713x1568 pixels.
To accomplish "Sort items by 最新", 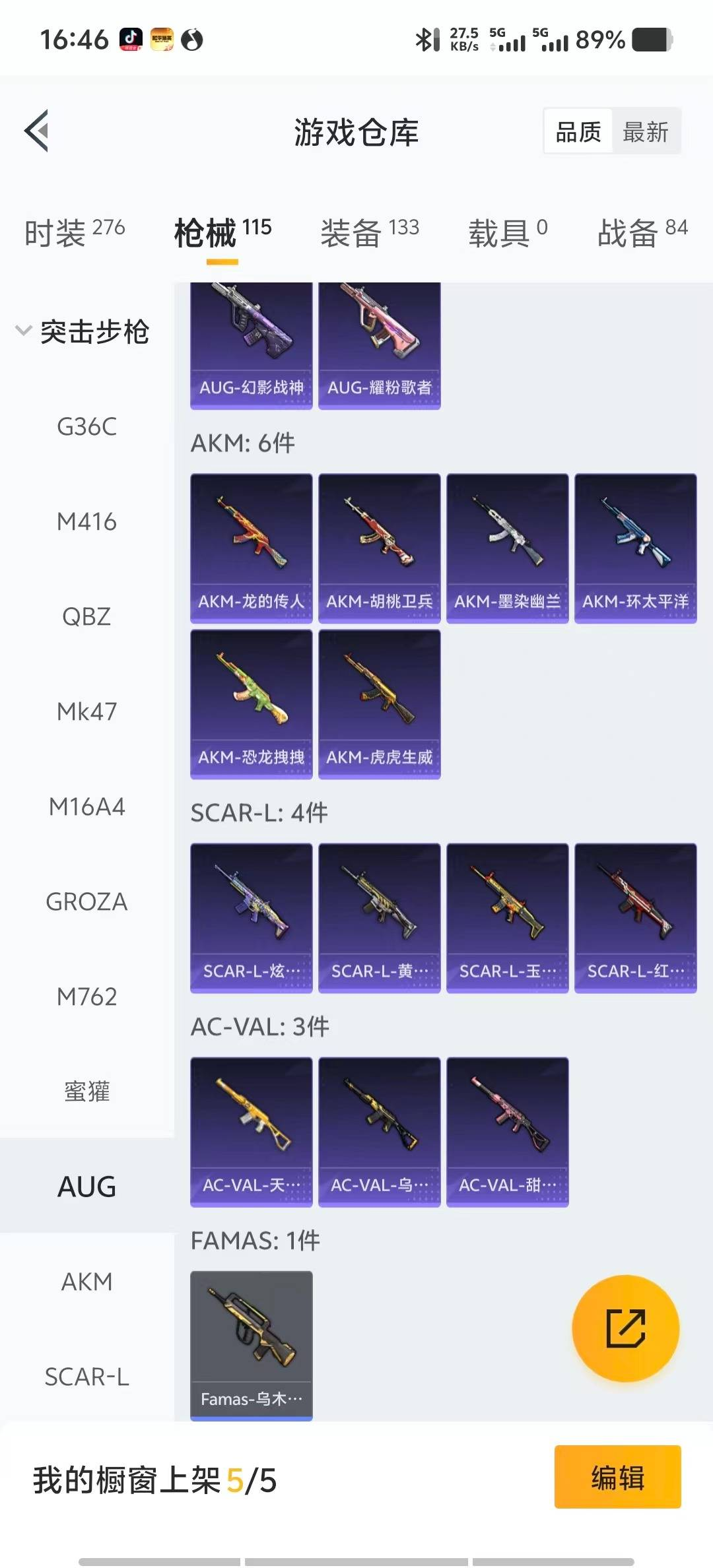I will pyautogui.click(x=645, y=132).
